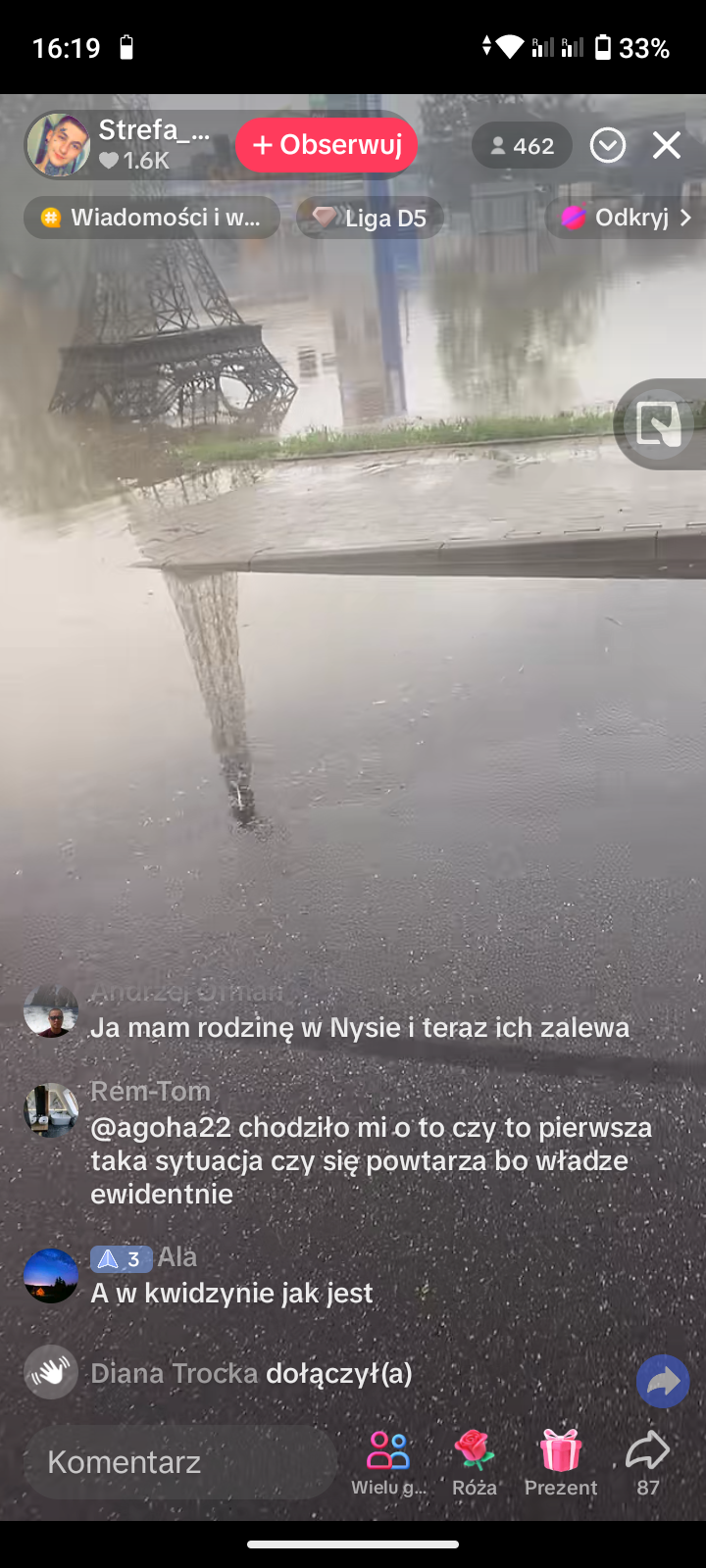Screen dimensions: 706x1568
Task: Open the Wielu g... multi-guest option
Action: pyautogui.click(x=388, y=1462)
